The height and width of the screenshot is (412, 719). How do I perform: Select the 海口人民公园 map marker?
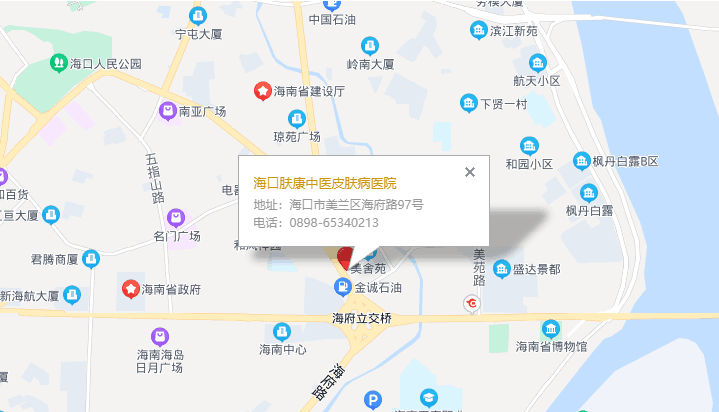coord(60,64)
